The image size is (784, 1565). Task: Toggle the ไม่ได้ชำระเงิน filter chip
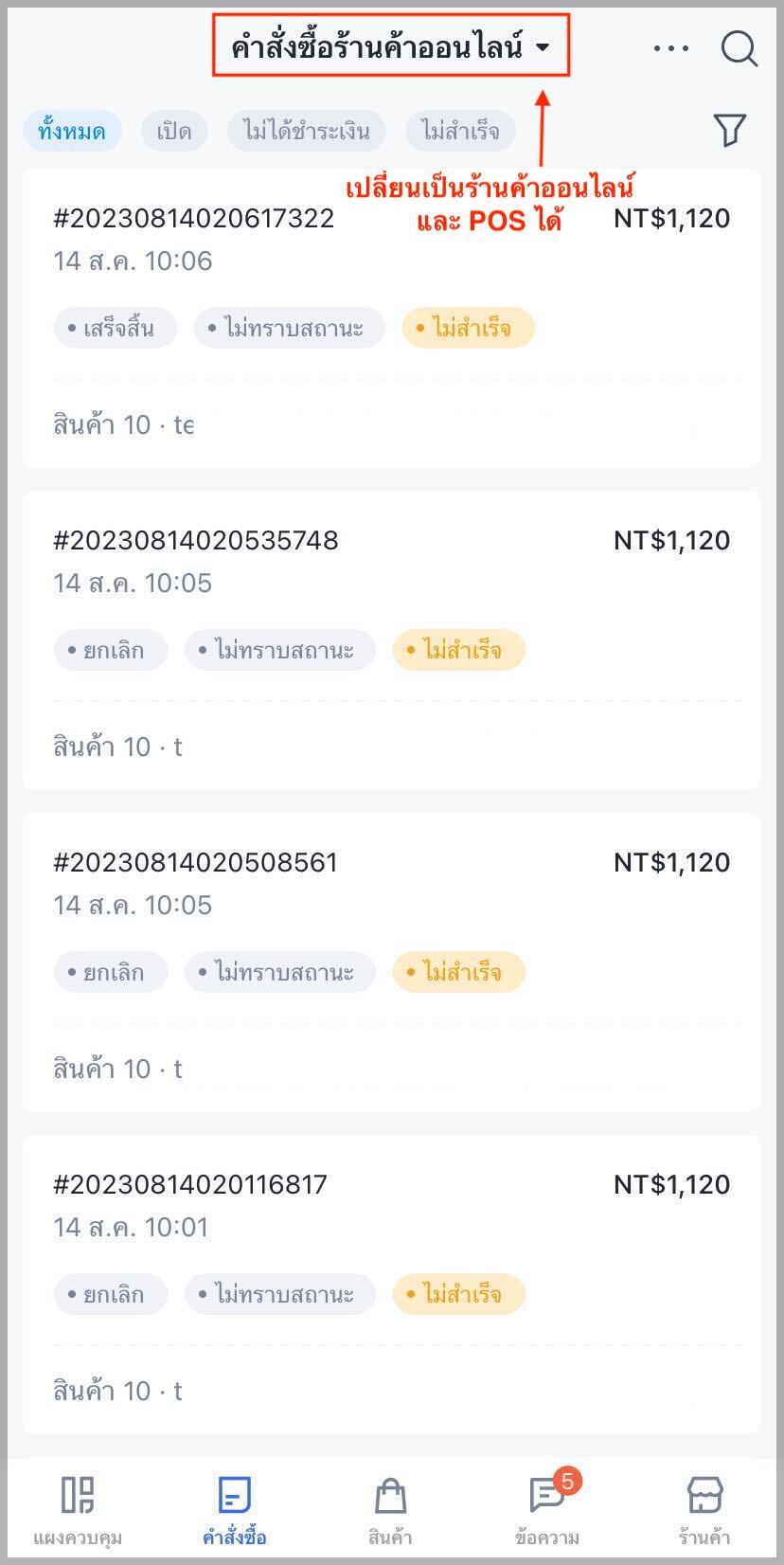(x=305, y=131)
